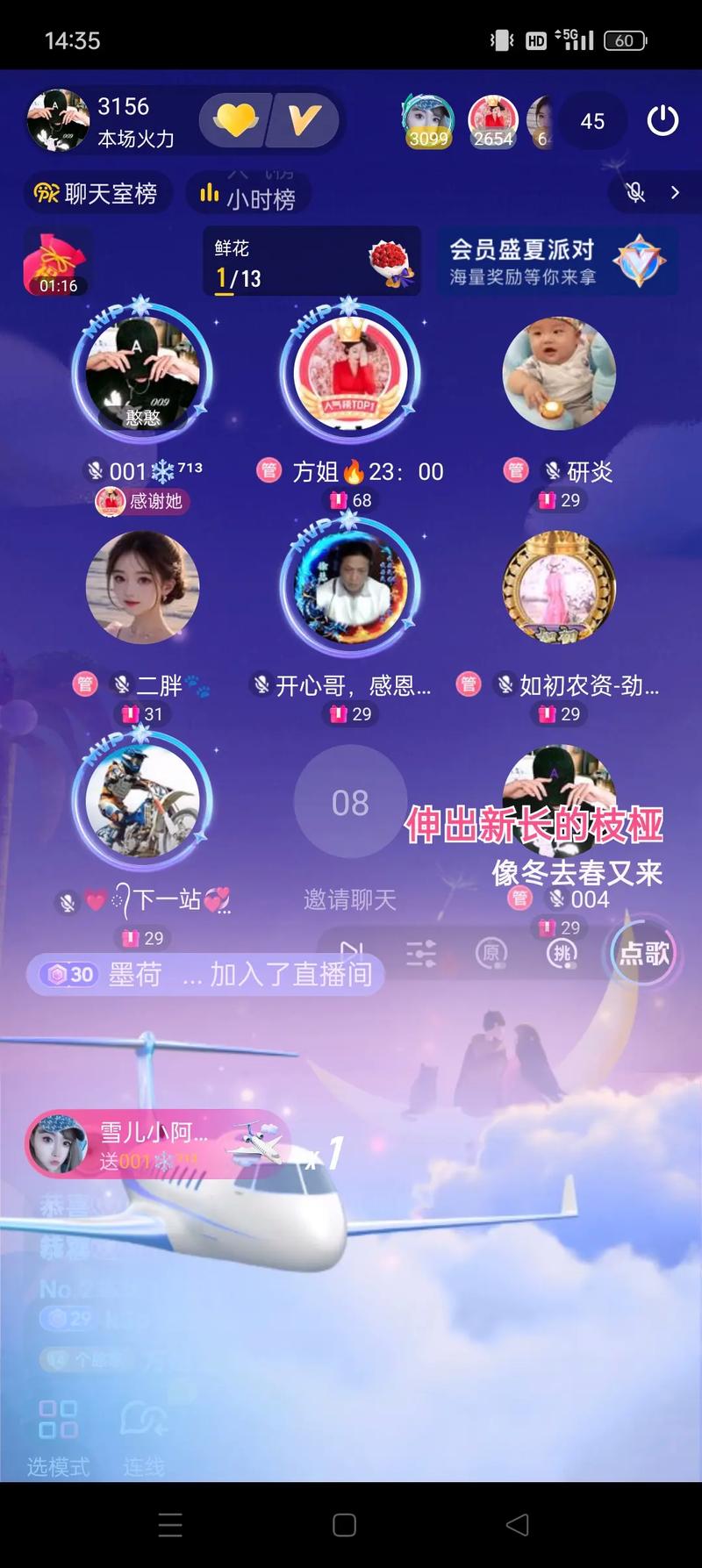The image size is (702, 1568).
Task: Skip to the next song
Action: 351,950
